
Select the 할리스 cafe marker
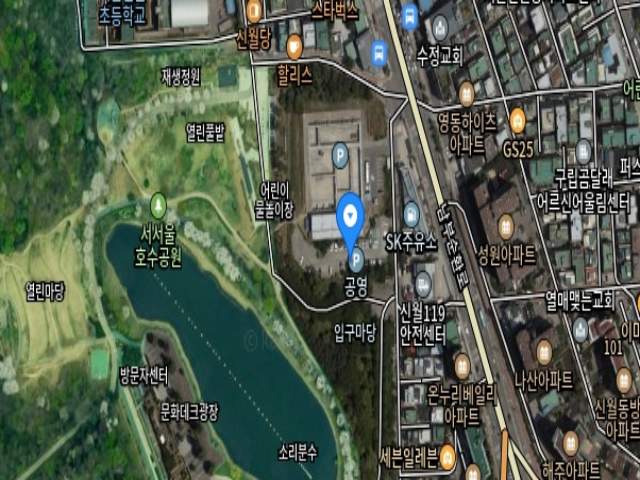pos(294,45)
